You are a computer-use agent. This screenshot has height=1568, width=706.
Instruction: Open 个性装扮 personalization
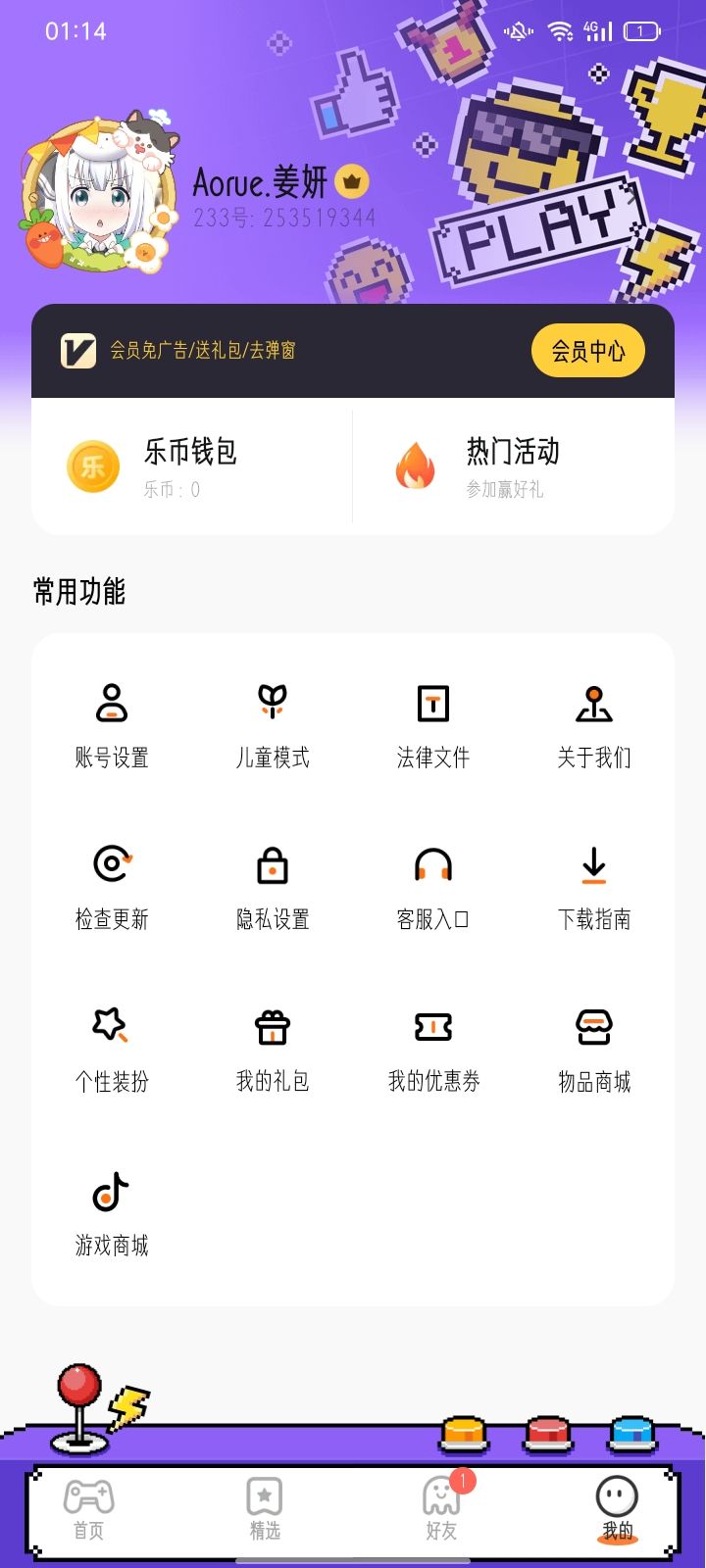click(112, 1050)
